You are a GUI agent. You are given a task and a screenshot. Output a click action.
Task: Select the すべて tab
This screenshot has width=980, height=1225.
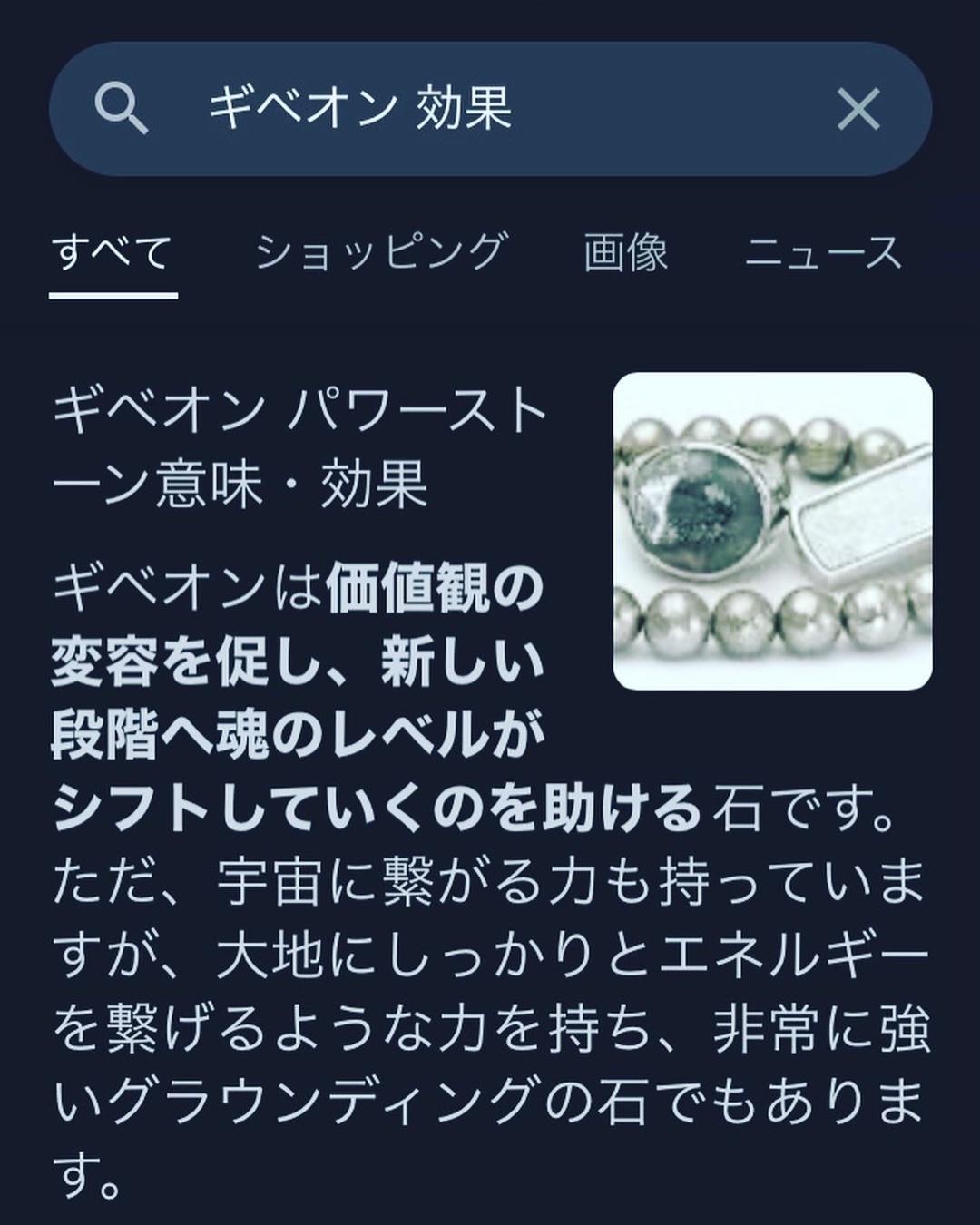coord(113,252)
